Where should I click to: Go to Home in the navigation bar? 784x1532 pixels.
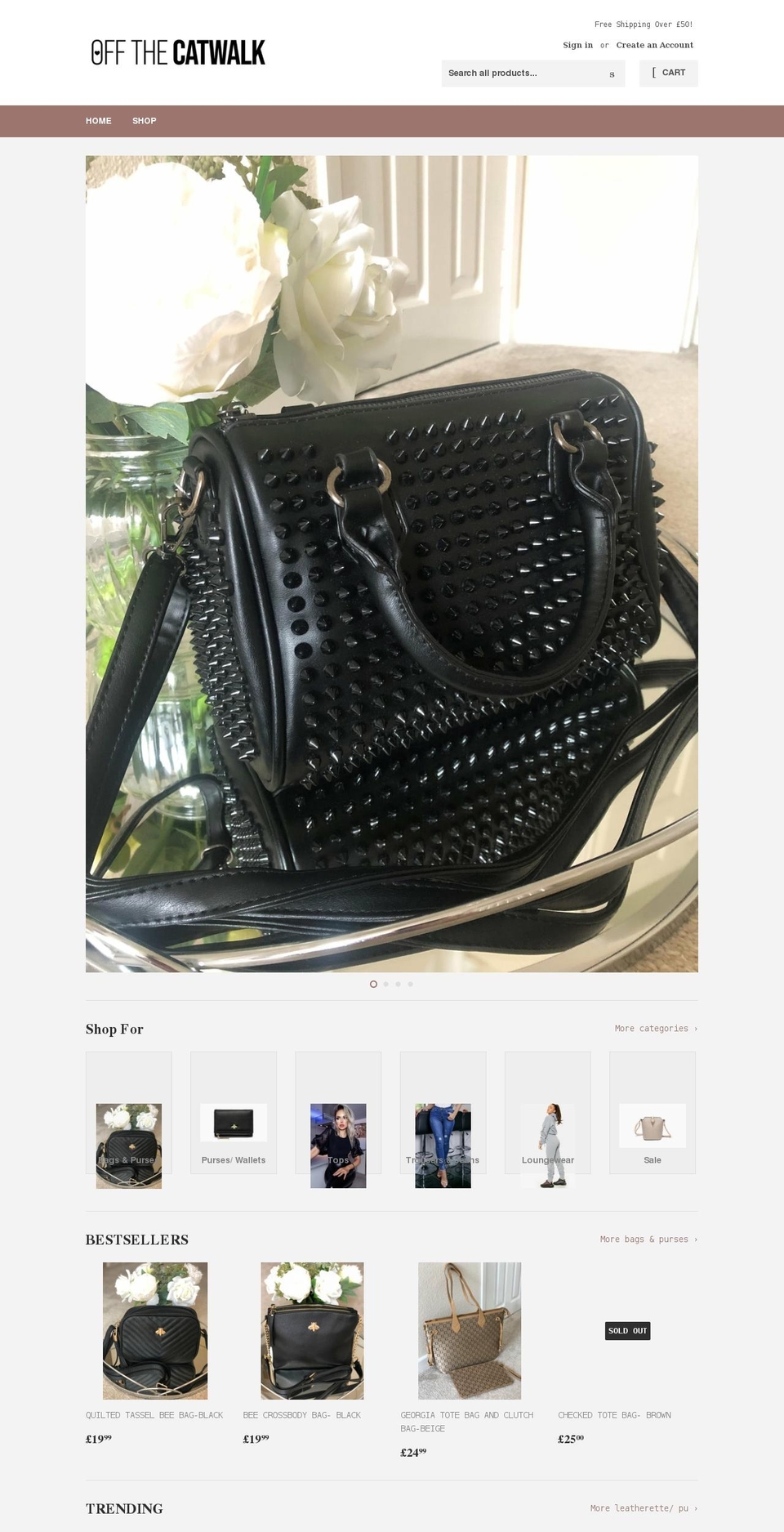click(98, 121)
